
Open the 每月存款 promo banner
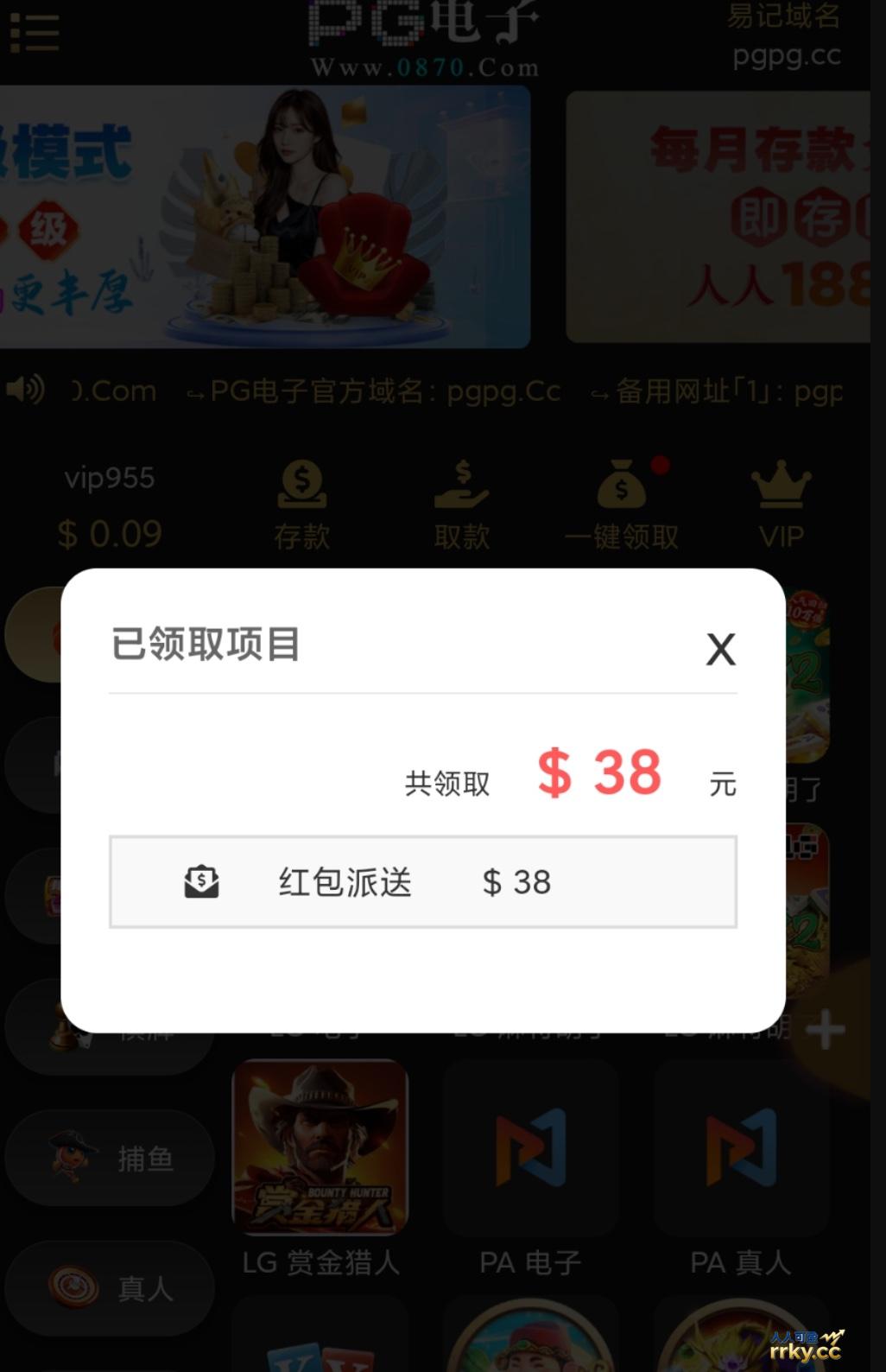coord(718,216)
